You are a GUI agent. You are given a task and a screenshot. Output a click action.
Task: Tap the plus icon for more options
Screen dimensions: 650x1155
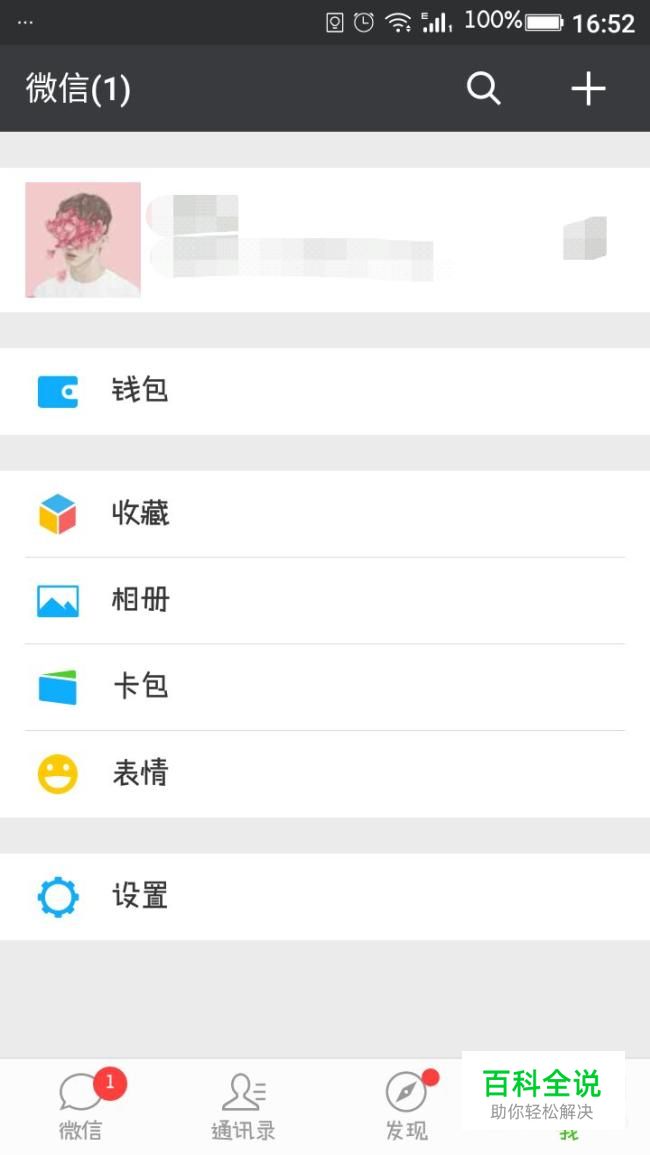tap(588, 89)
